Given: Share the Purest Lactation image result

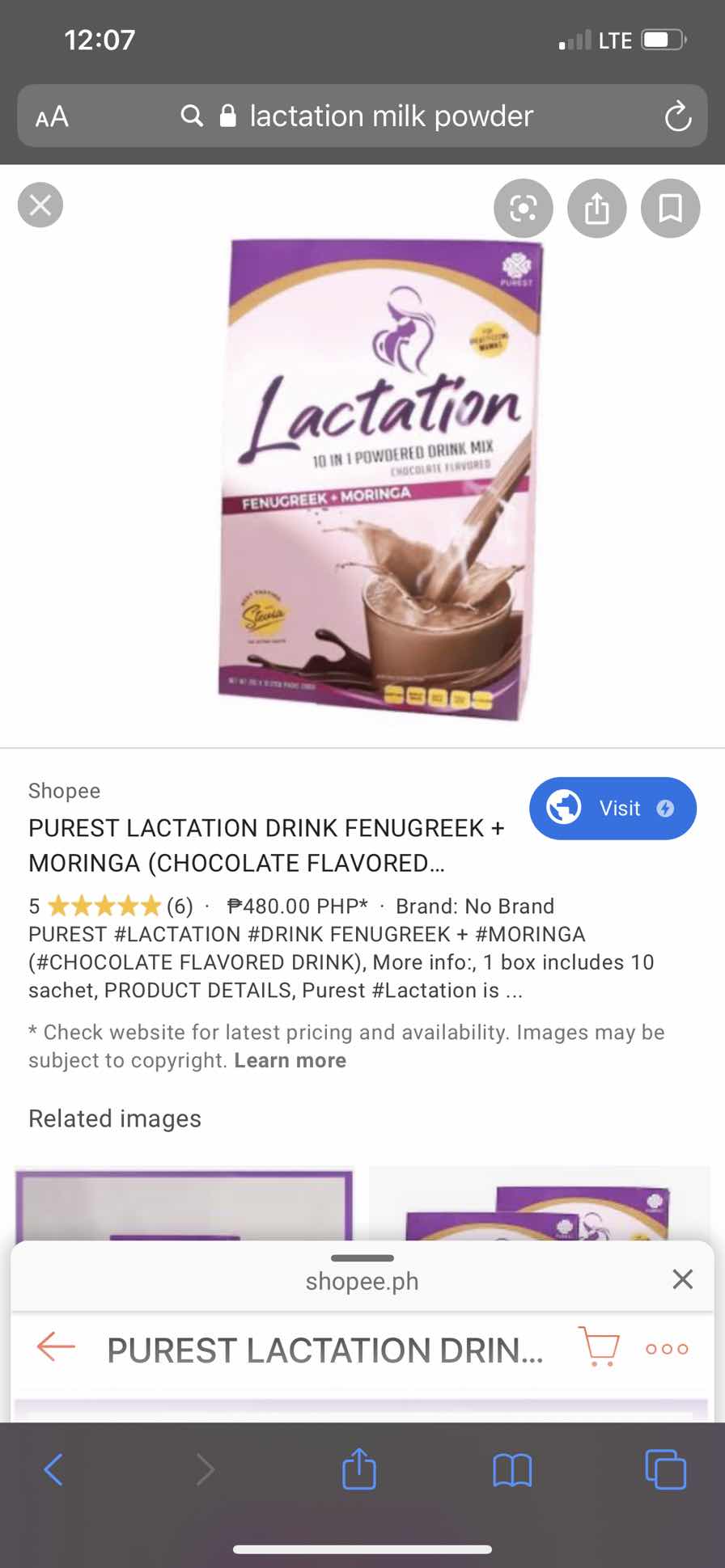Looking at the screenshot, I should pos(597,209).
